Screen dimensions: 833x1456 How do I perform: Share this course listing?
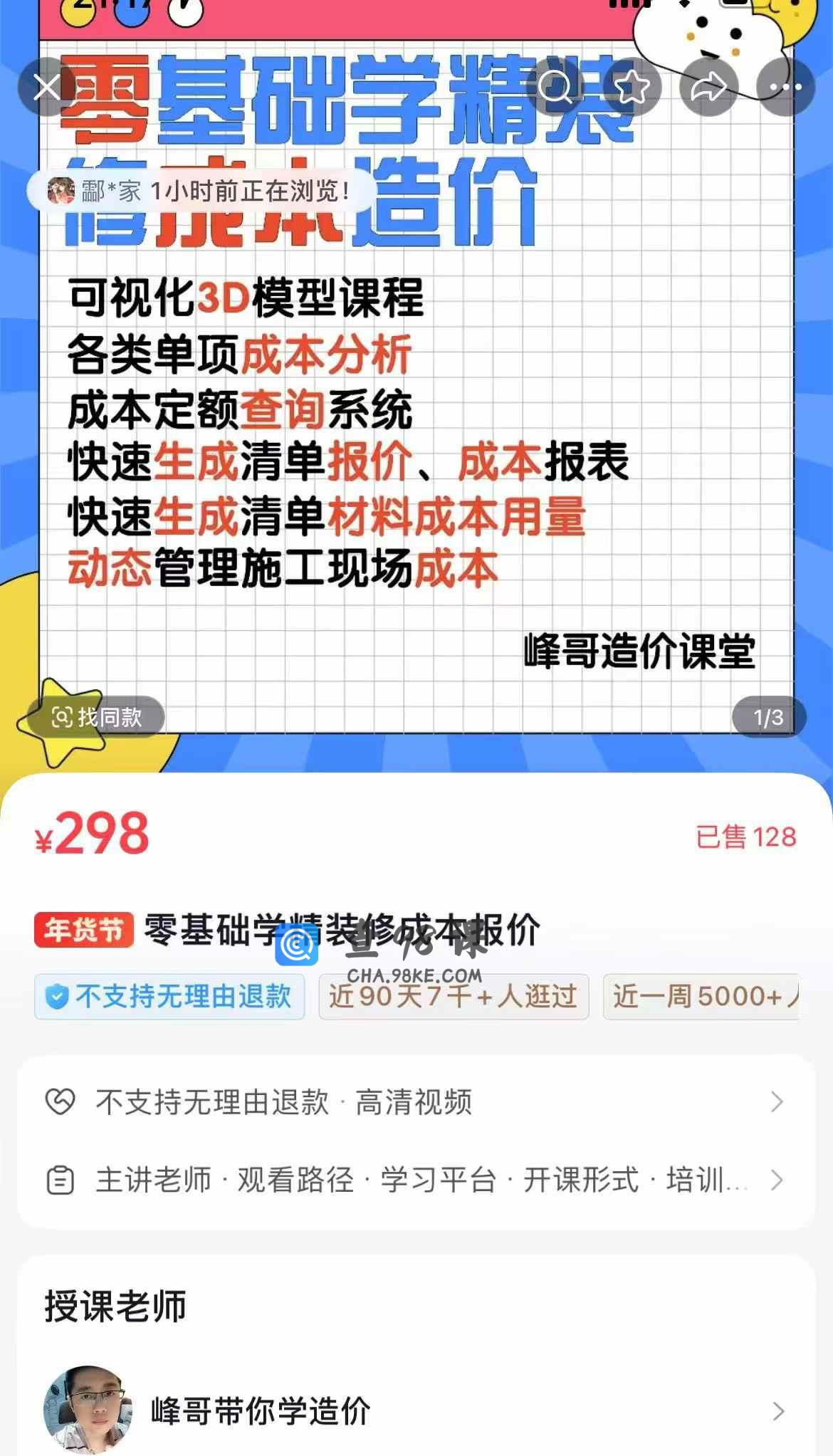pyautogui.click(x=708, y=88)
